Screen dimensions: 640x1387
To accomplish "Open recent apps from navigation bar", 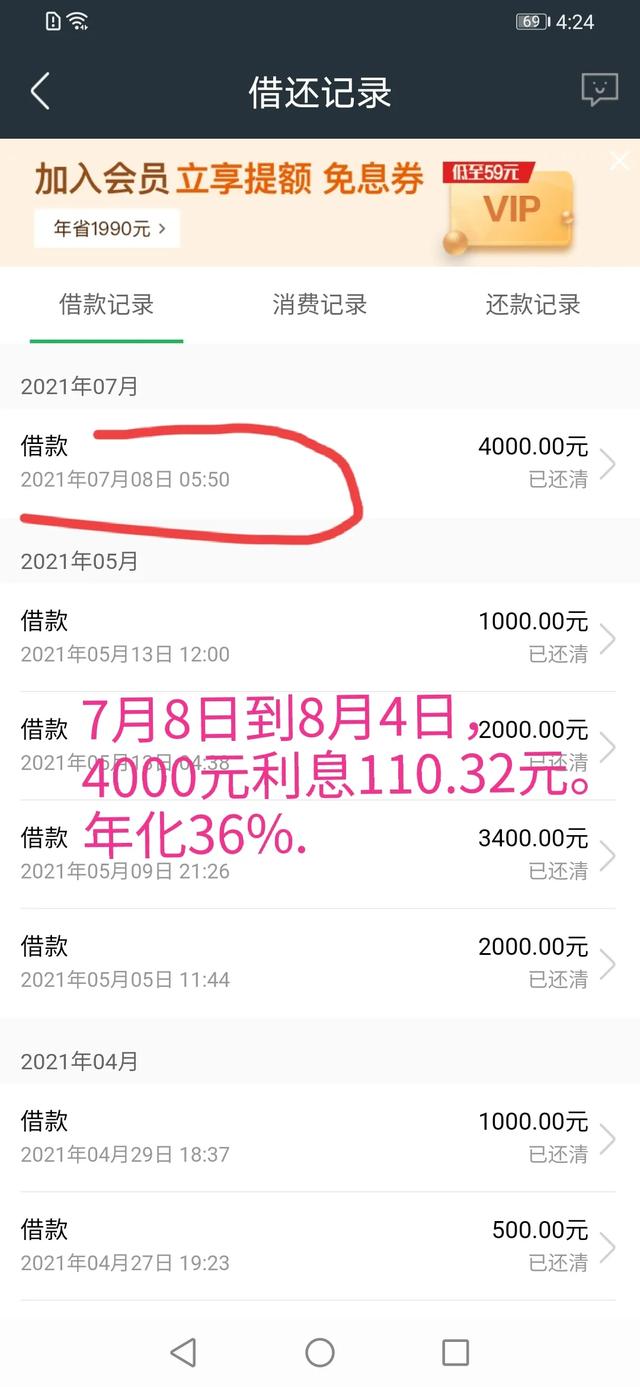I will coord(455,1353).
